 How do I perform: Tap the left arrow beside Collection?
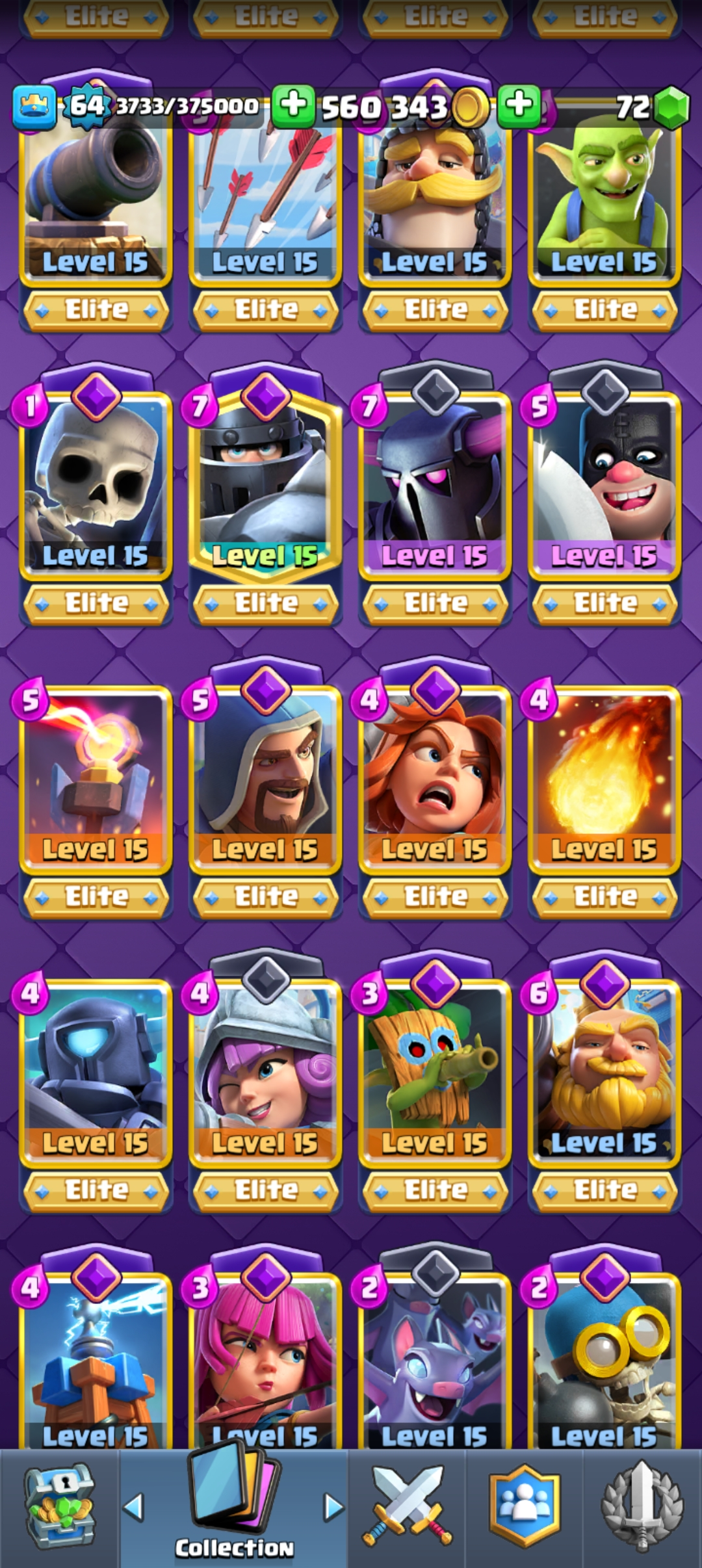[134, 1507]
